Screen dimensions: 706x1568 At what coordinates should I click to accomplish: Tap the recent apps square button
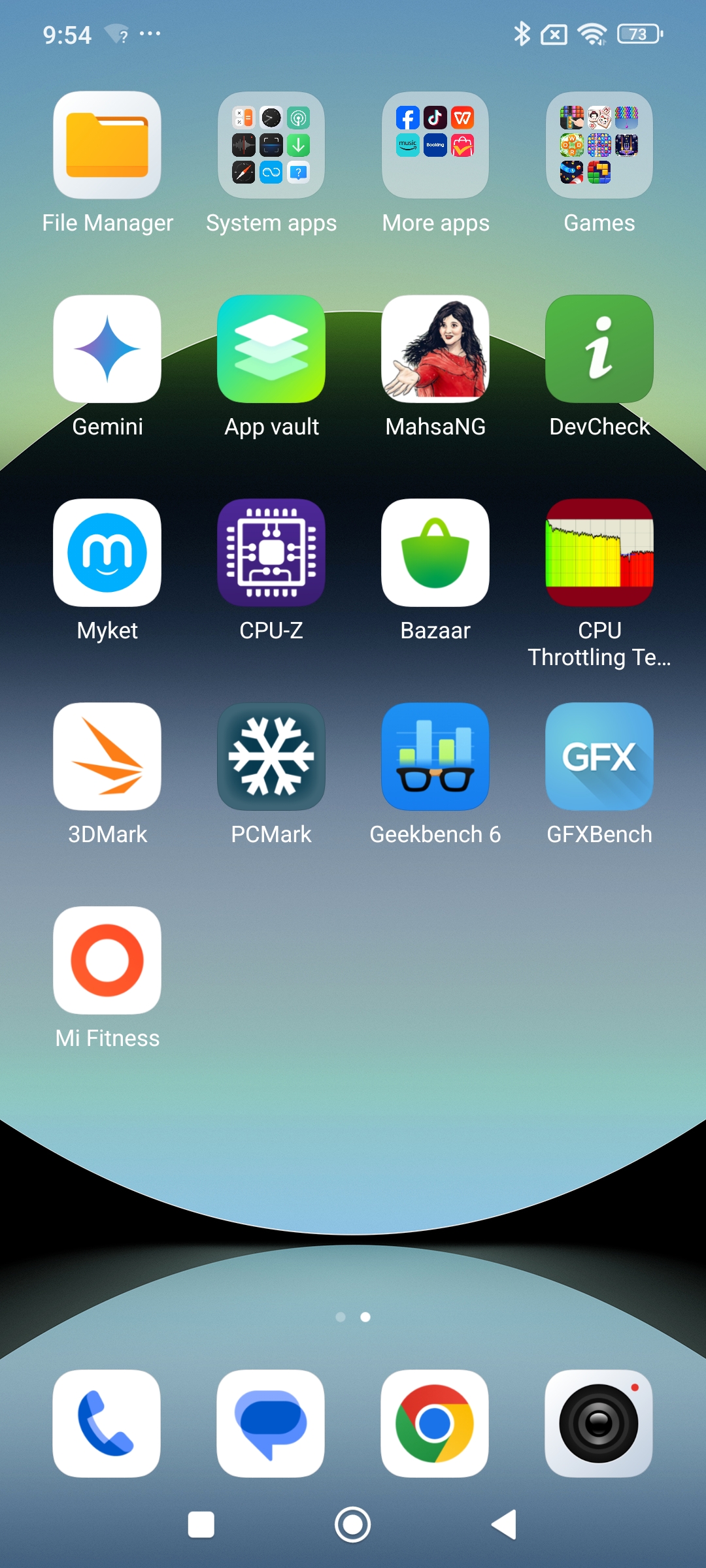(201, 1525)
